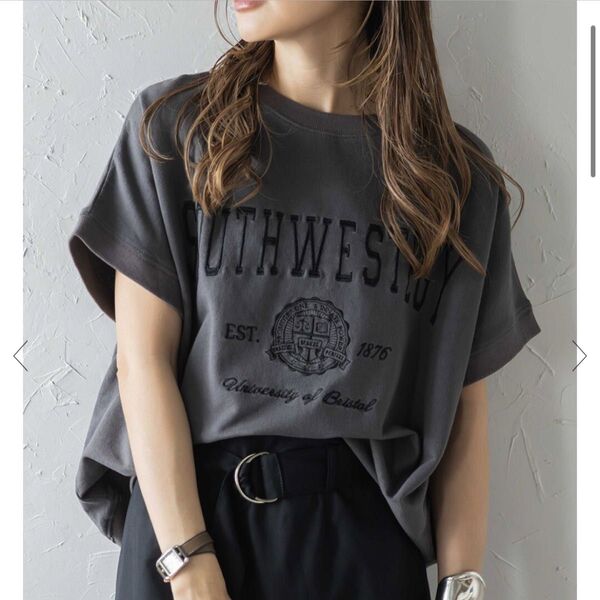Image resolution: width=600 pixels, height=600 pixels.
Task: Show the next product photo
Action: tap(579, 355)
